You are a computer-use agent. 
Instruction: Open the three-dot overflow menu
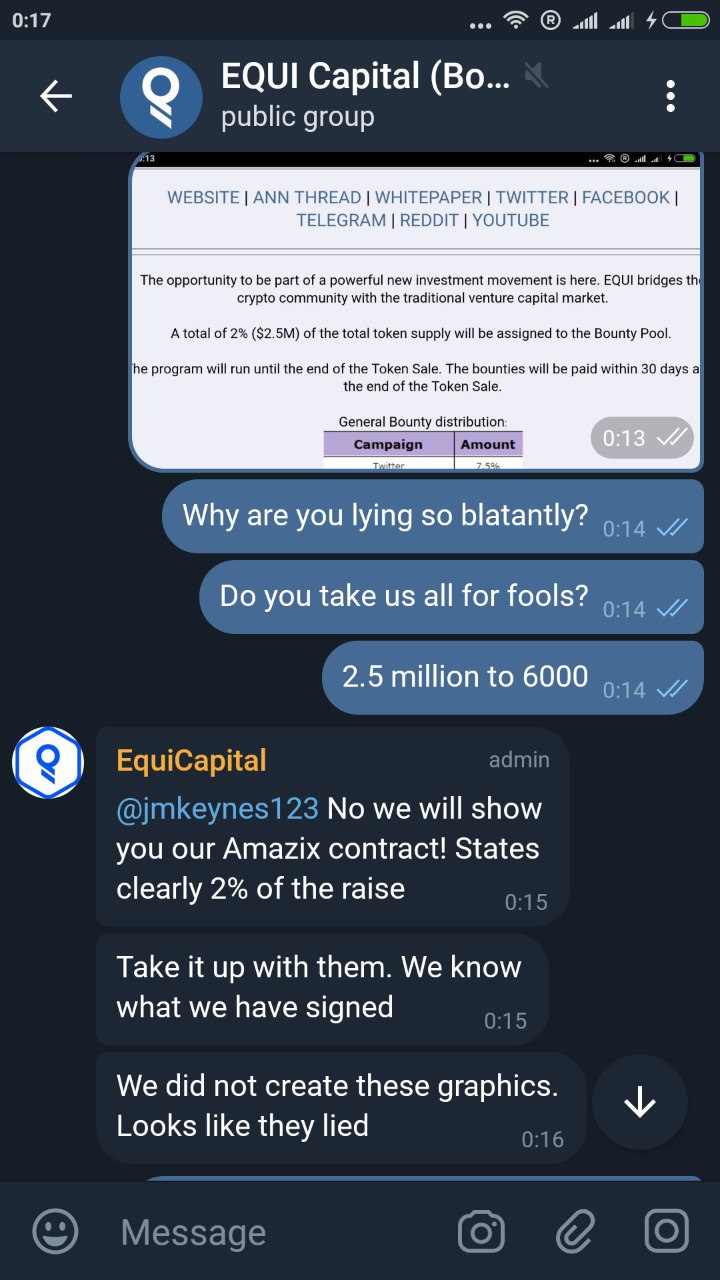click(670, 96)
